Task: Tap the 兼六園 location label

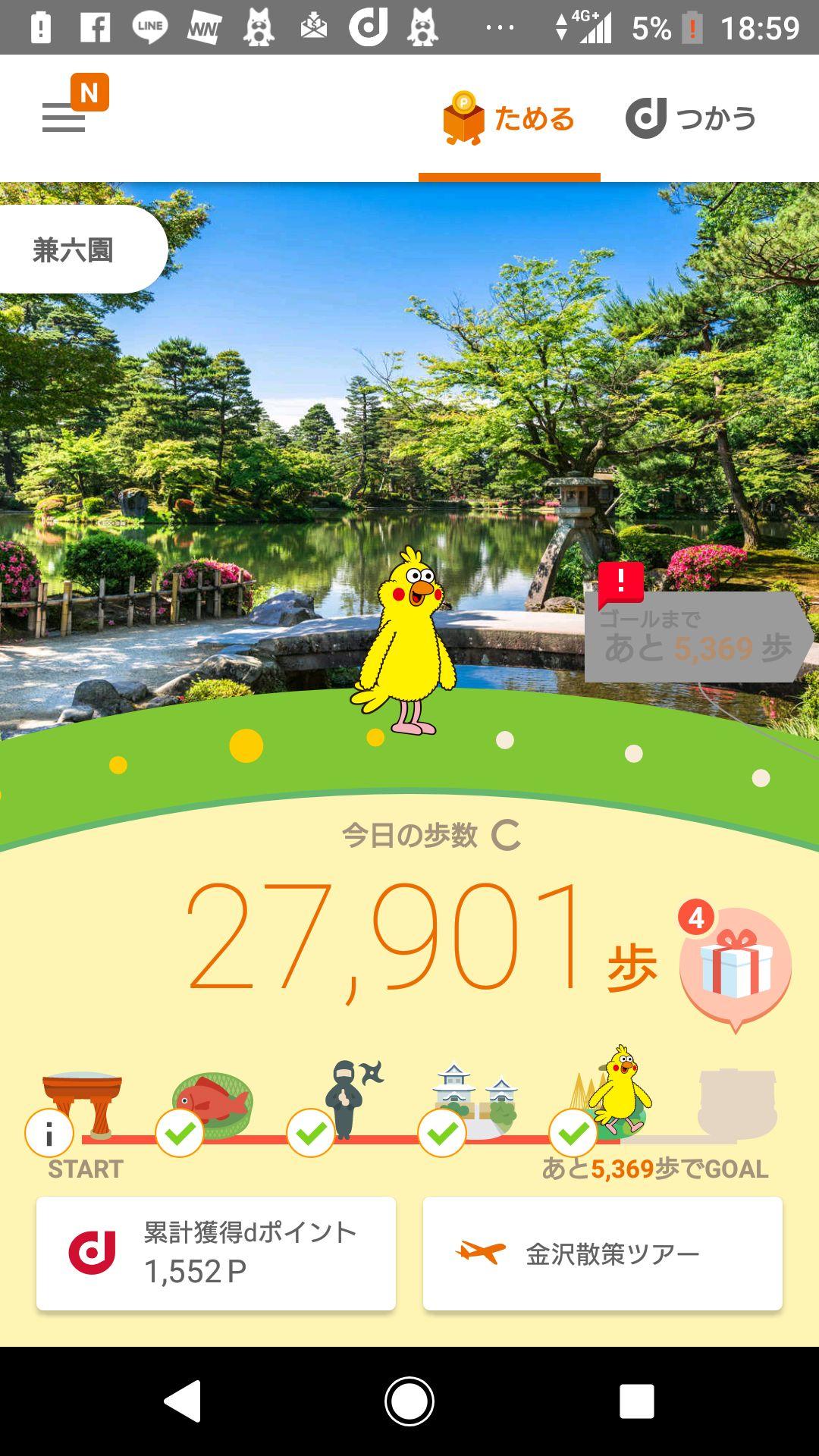Action: pos(74,249)
